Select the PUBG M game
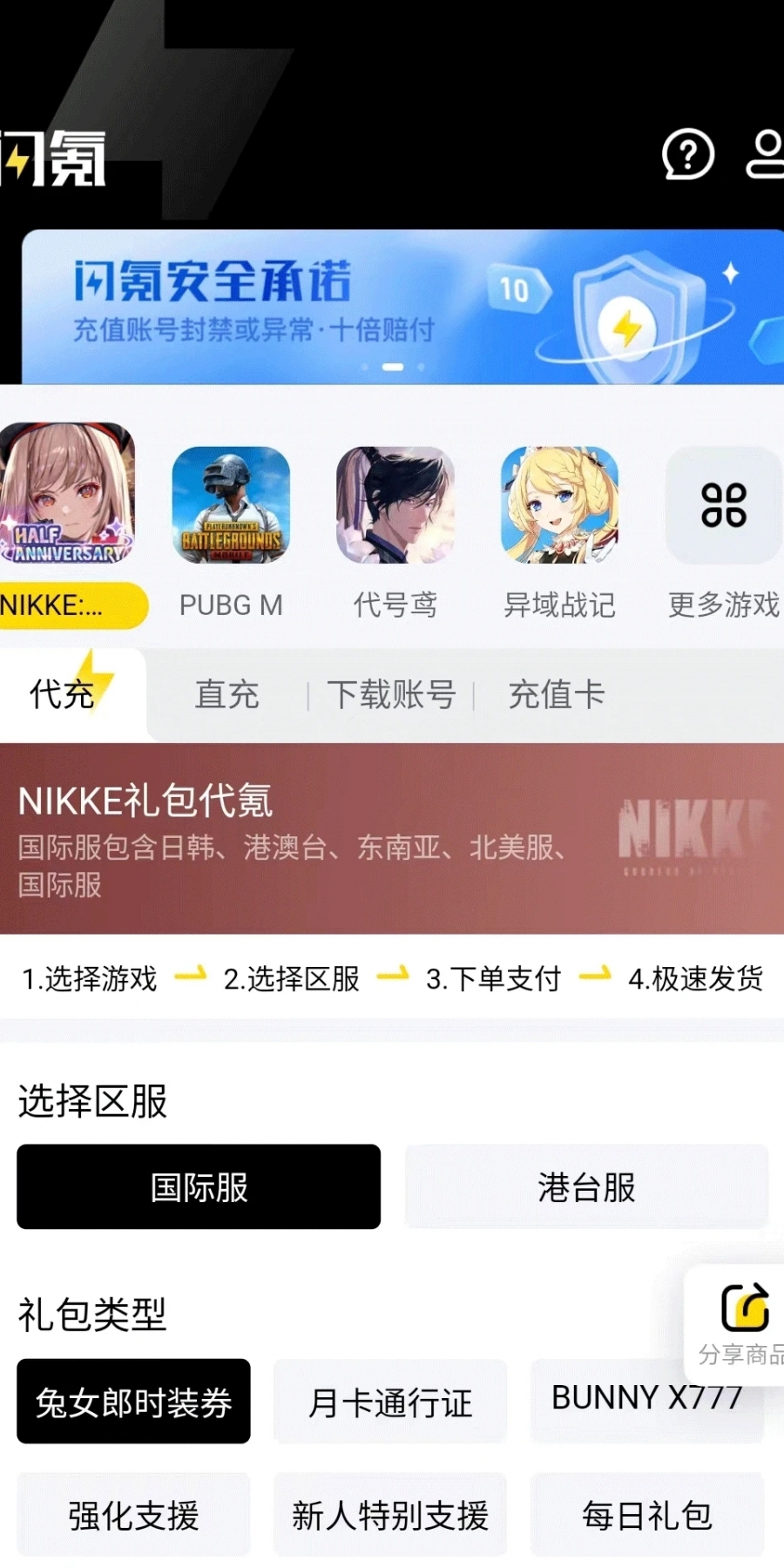 coord(231,505)
